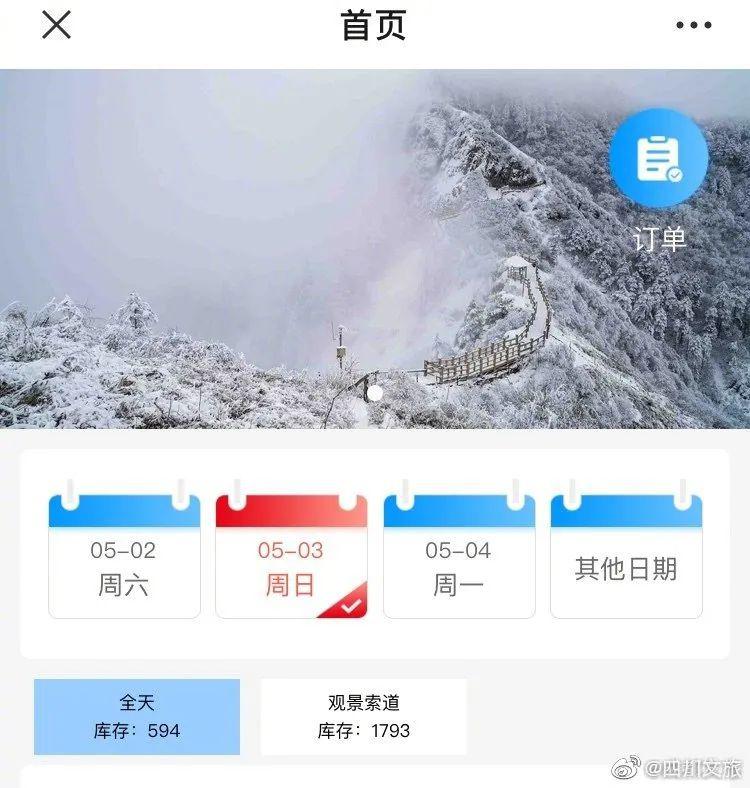Select the 05-03 周日 date
The image size is (750, 788).
pyautogui.click(x=291, y=556)
